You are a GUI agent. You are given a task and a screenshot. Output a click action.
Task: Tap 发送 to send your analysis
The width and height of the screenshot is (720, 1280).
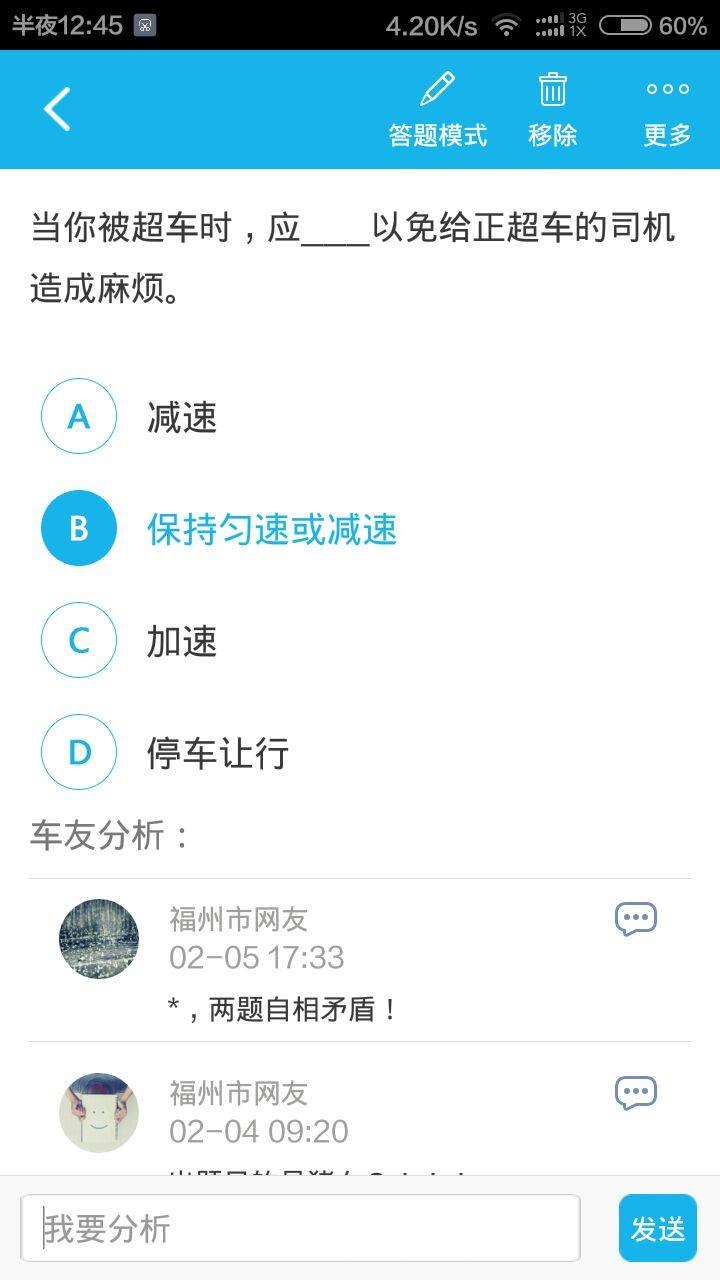[657, 1228]
